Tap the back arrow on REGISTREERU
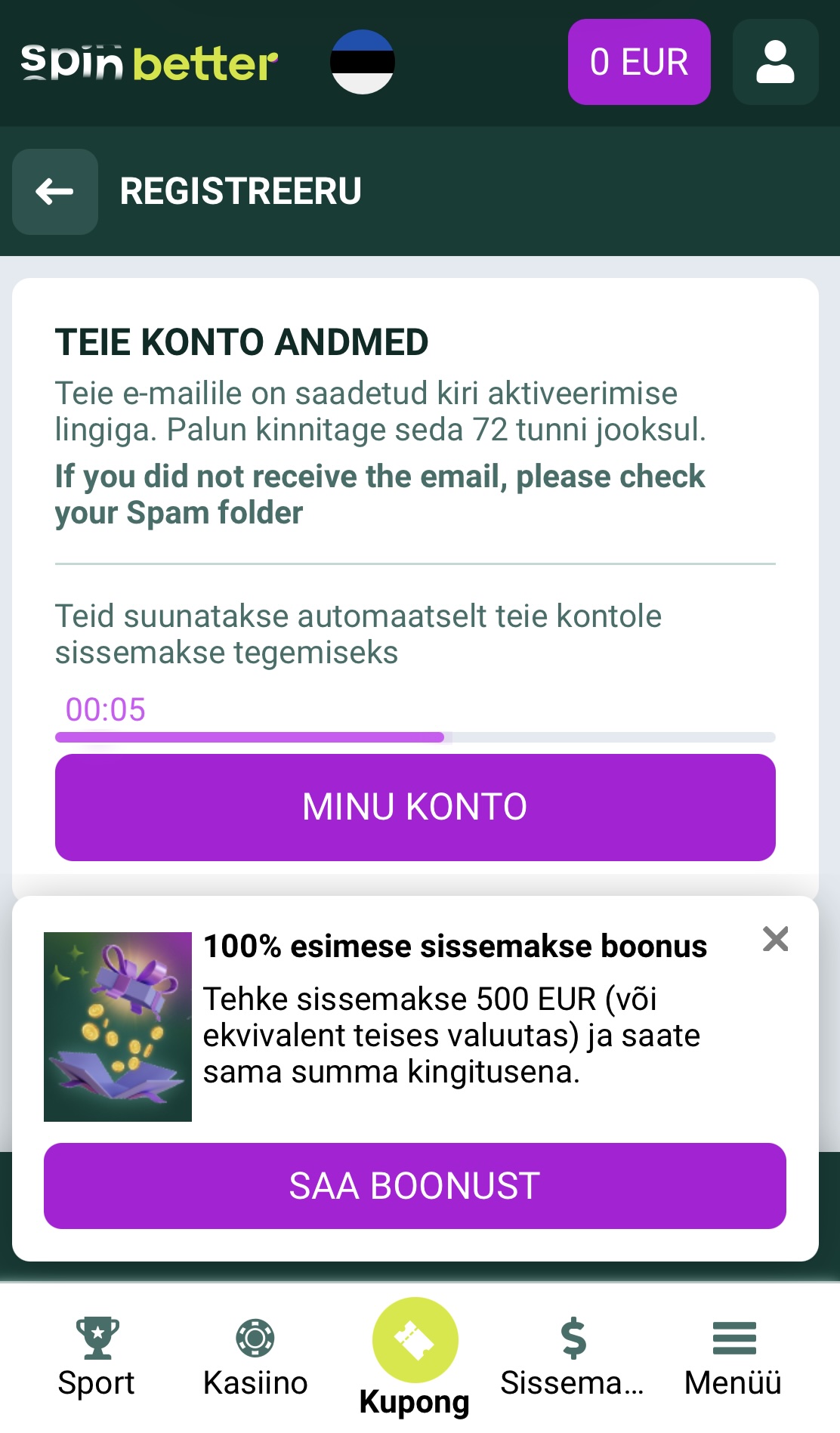This screenshot has width=840, height=1433. (54, 191)
